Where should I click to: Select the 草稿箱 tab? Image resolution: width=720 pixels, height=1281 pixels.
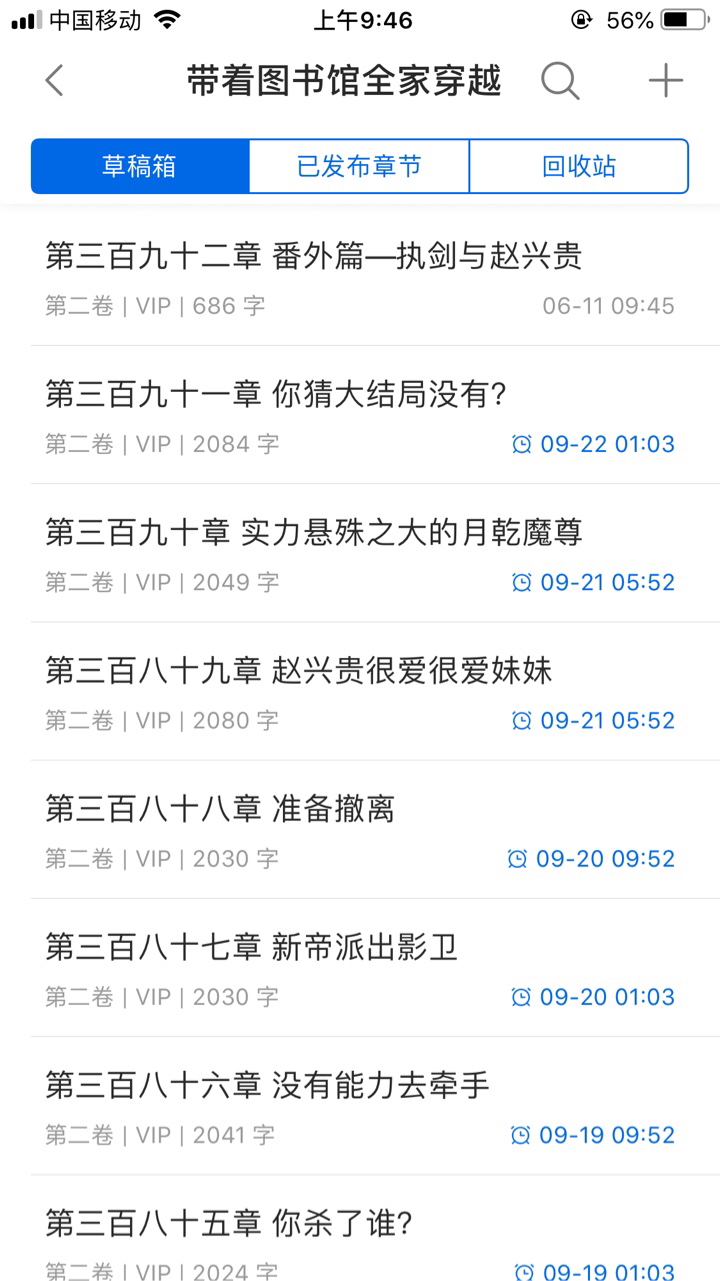[140, 166]
